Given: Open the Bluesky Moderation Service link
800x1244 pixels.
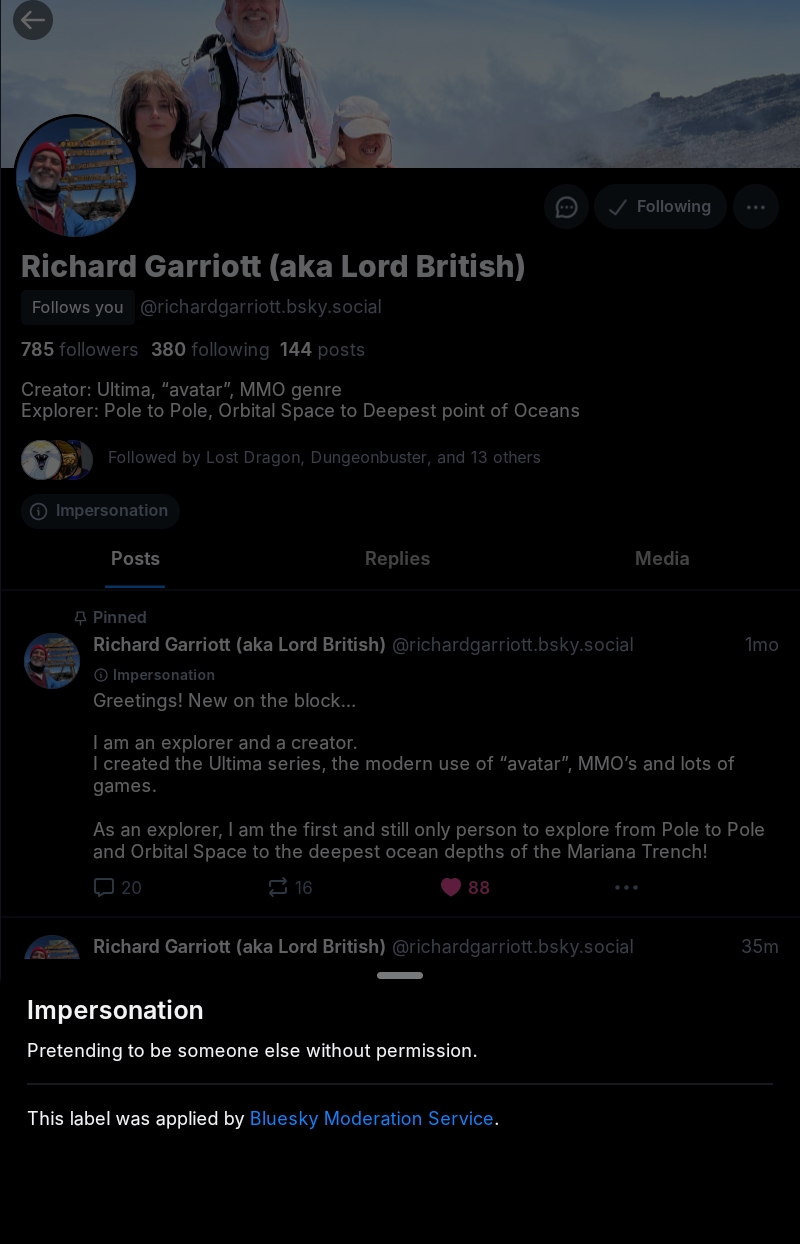Looking at the screenshot, I should [x=371, y=1118].
